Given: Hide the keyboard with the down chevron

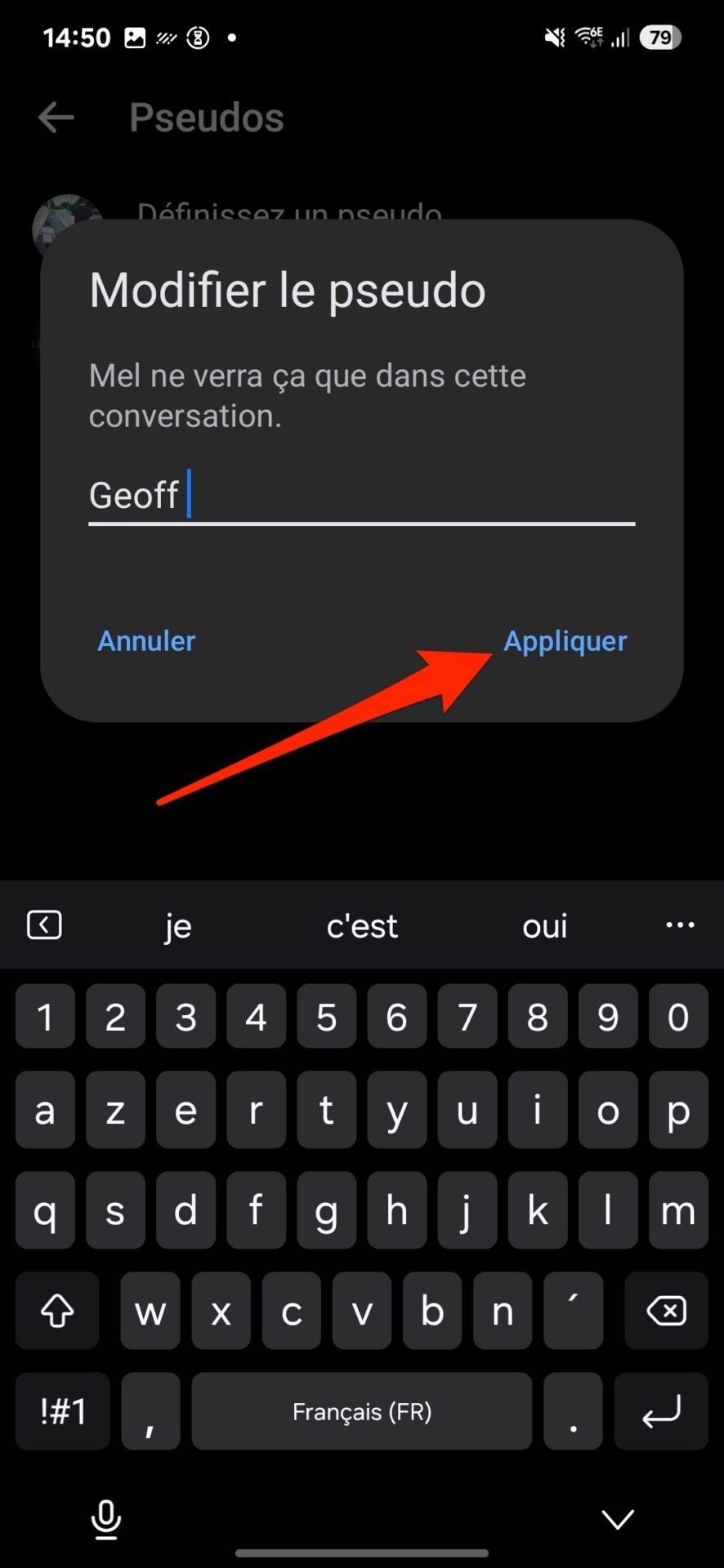Looking at the screenshot, I should coord(618,1519).
